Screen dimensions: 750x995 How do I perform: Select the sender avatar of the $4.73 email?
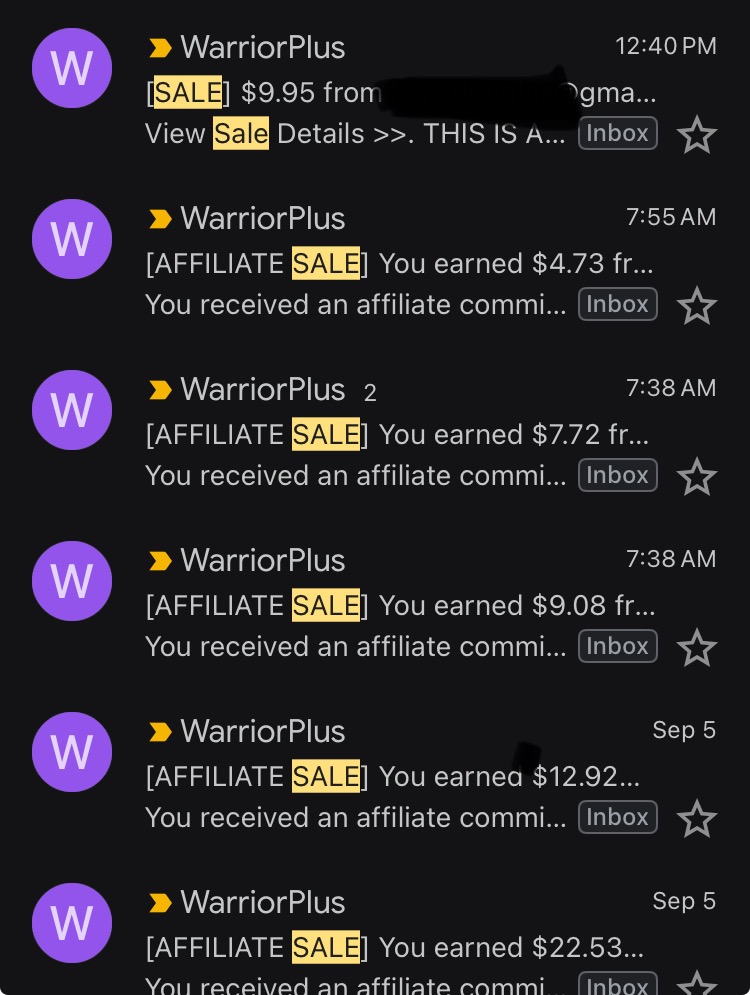pyautogui.click(x=72, y=239)
